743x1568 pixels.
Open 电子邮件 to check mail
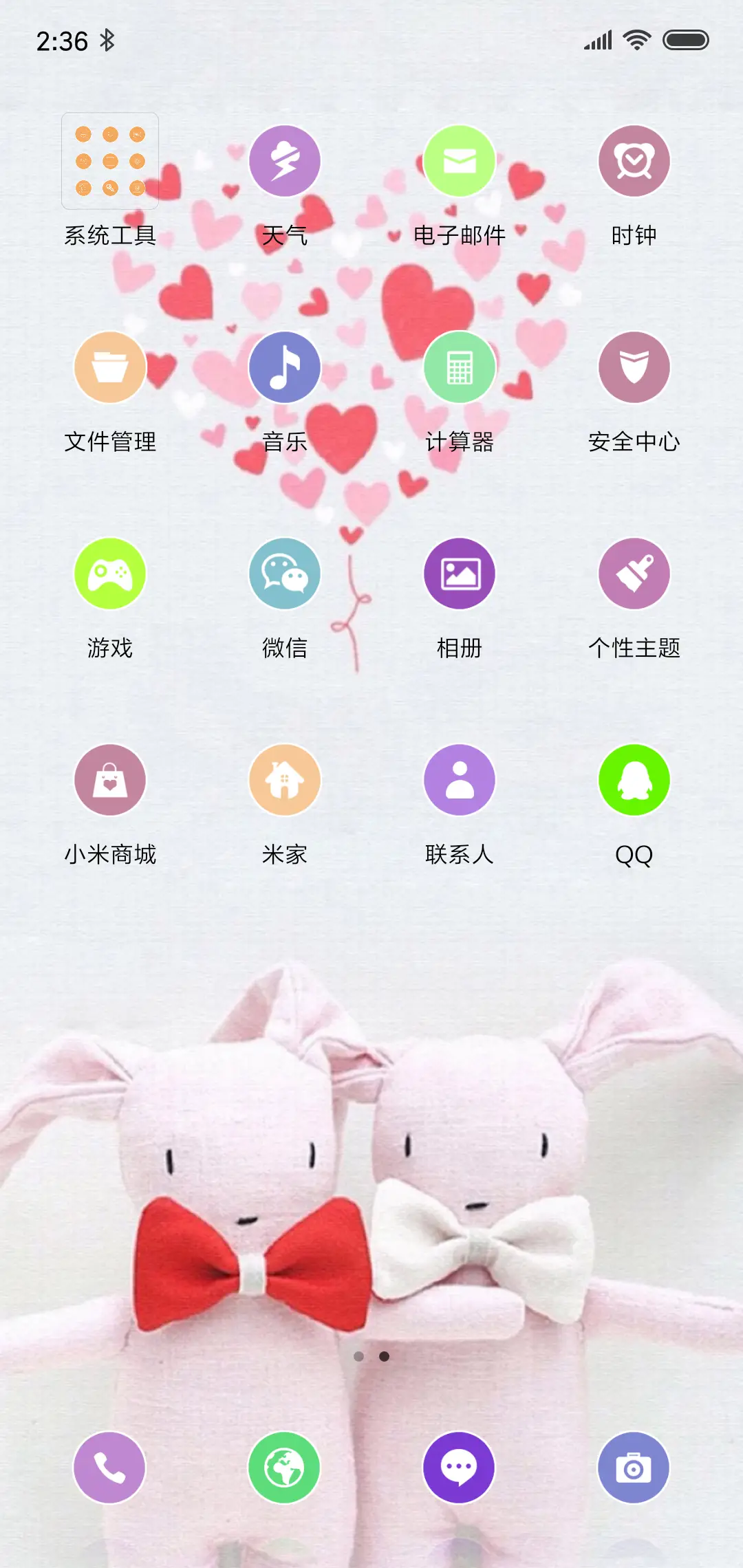(x=459, y=160)
